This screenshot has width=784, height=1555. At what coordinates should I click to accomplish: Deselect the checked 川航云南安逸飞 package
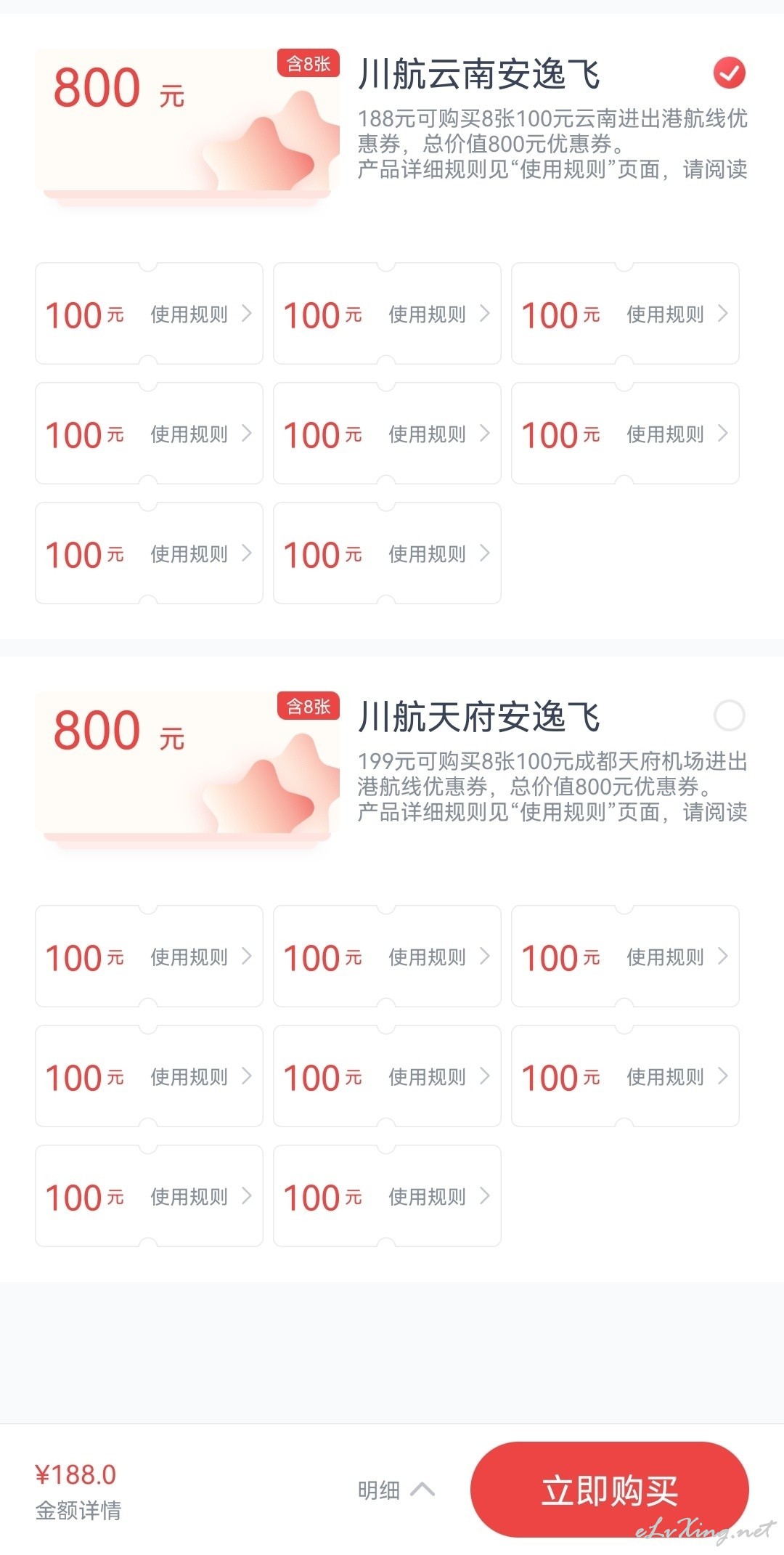[x=729, y=73]
